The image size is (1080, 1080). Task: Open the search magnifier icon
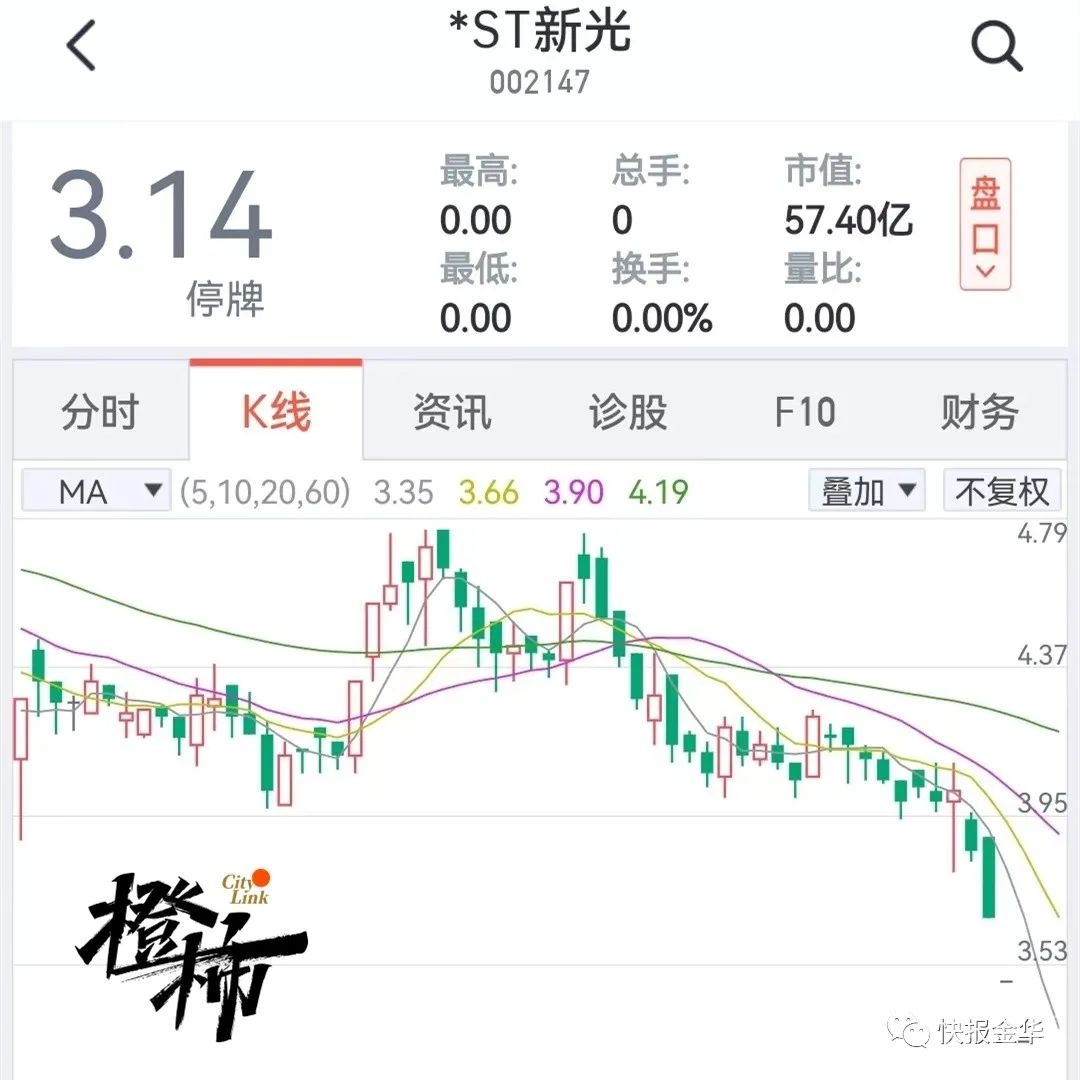(997, 46)
